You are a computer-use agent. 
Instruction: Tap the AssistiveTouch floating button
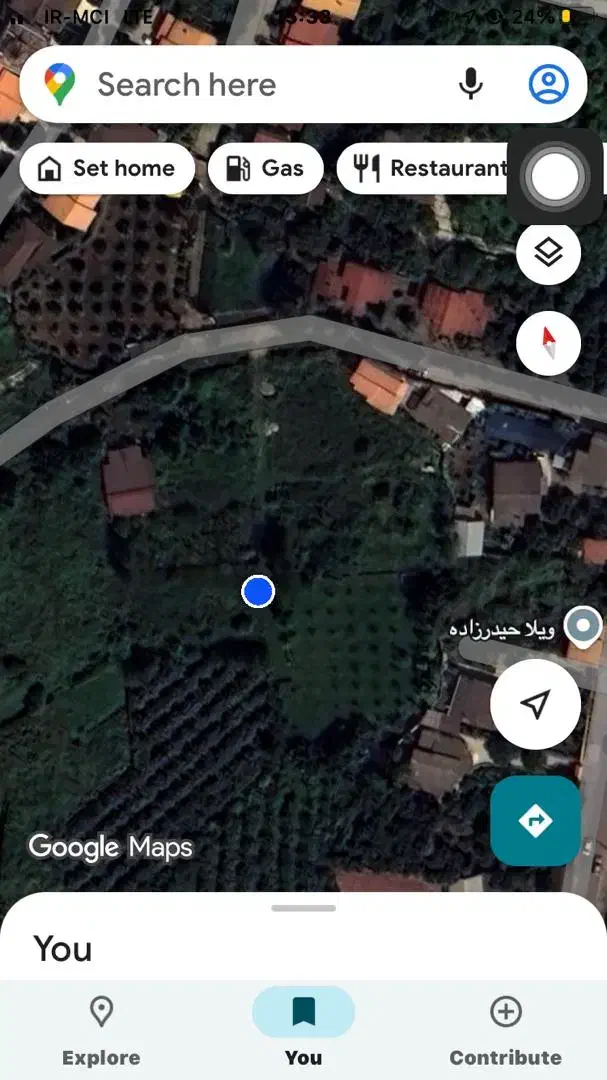[x=555, y=177]
